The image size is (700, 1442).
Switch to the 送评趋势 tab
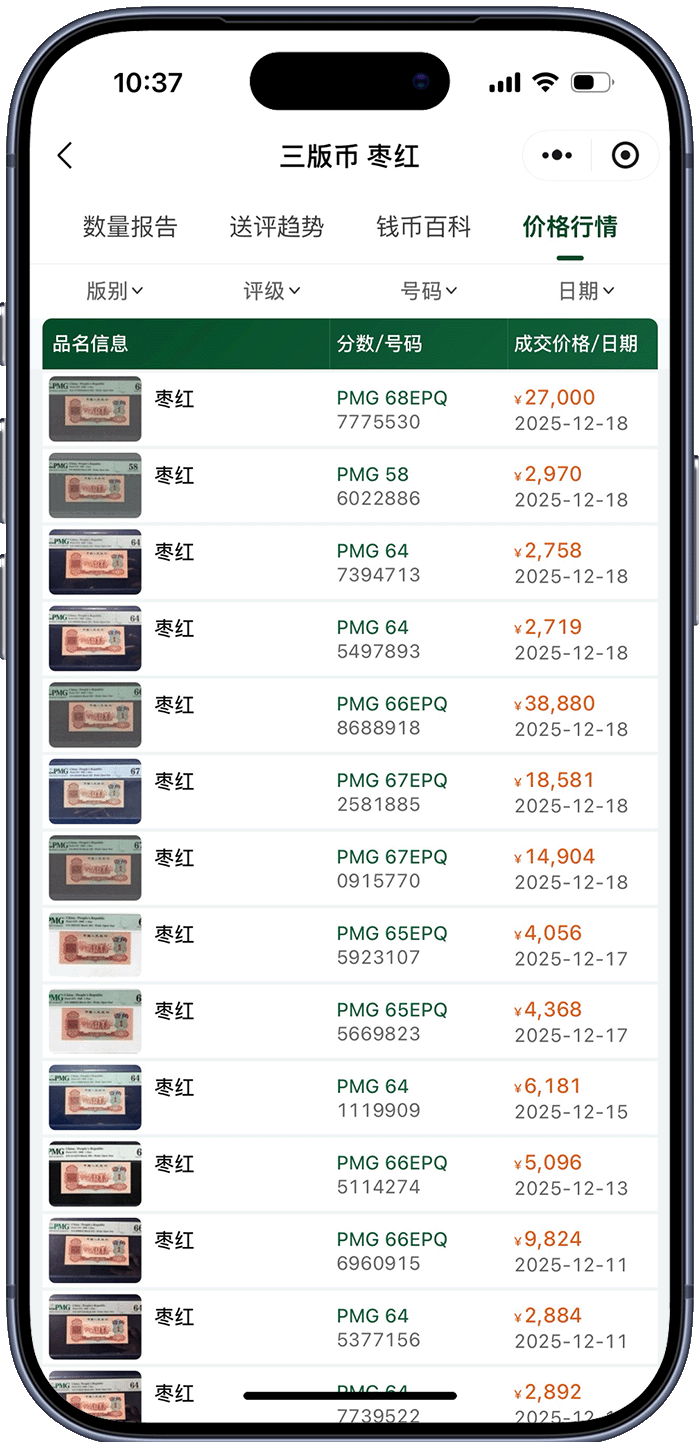point(277,227)
